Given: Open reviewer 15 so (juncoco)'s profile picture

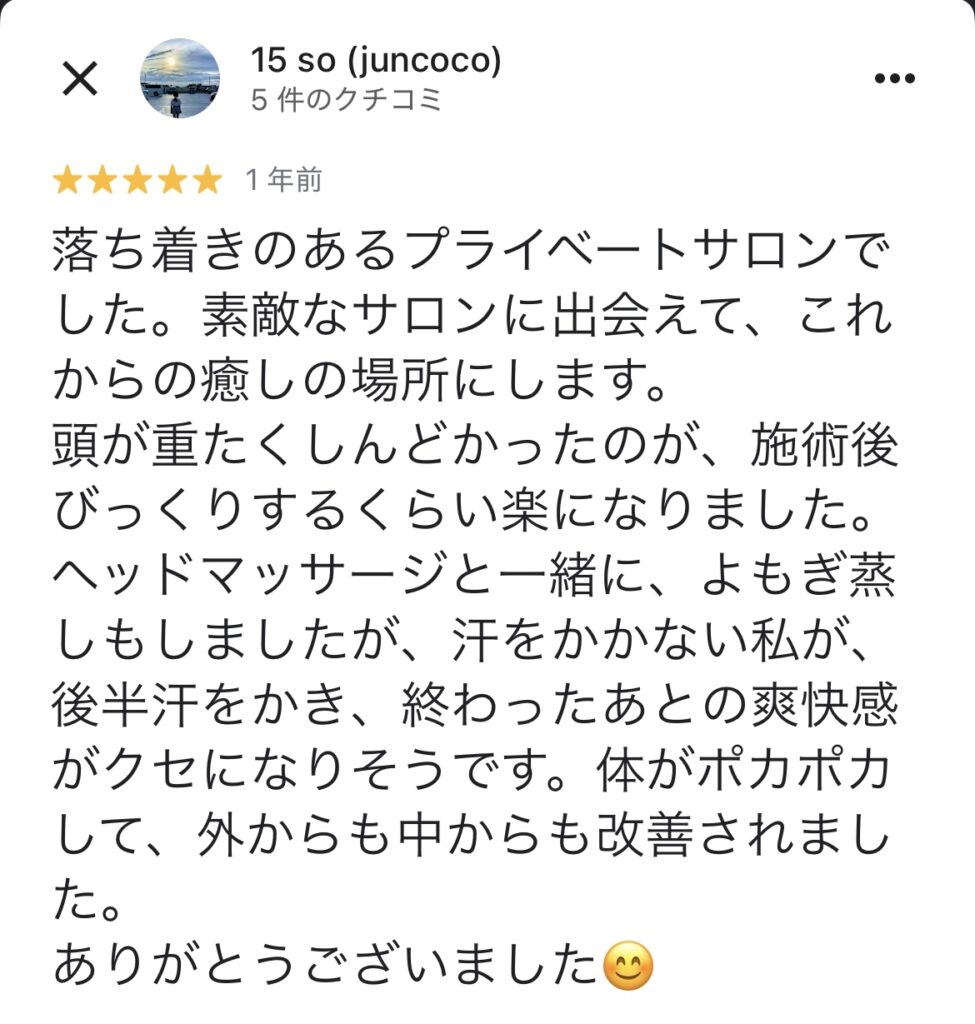Looking at the screenshot, I should (180, 79).
